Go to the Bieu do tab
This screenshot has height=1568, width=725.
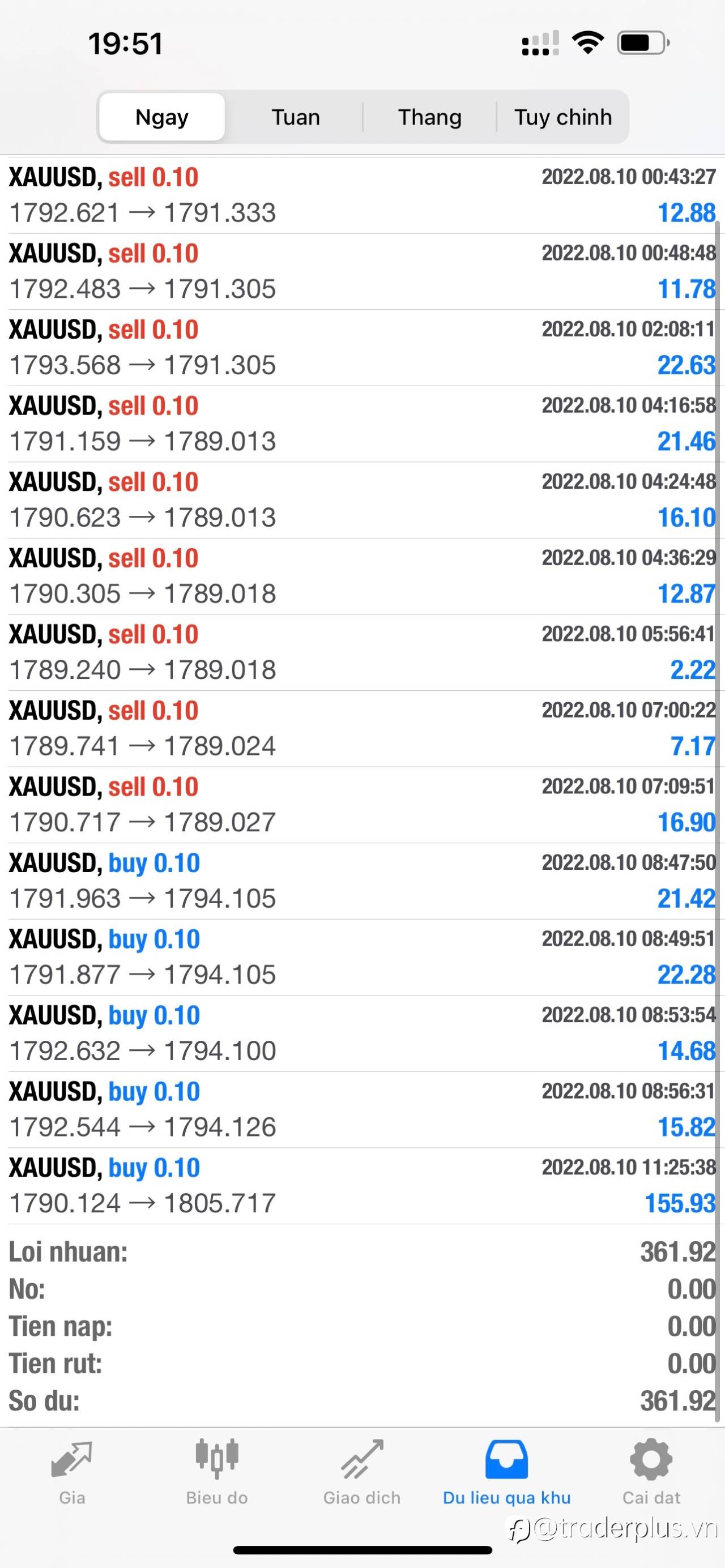[217, 1472]
